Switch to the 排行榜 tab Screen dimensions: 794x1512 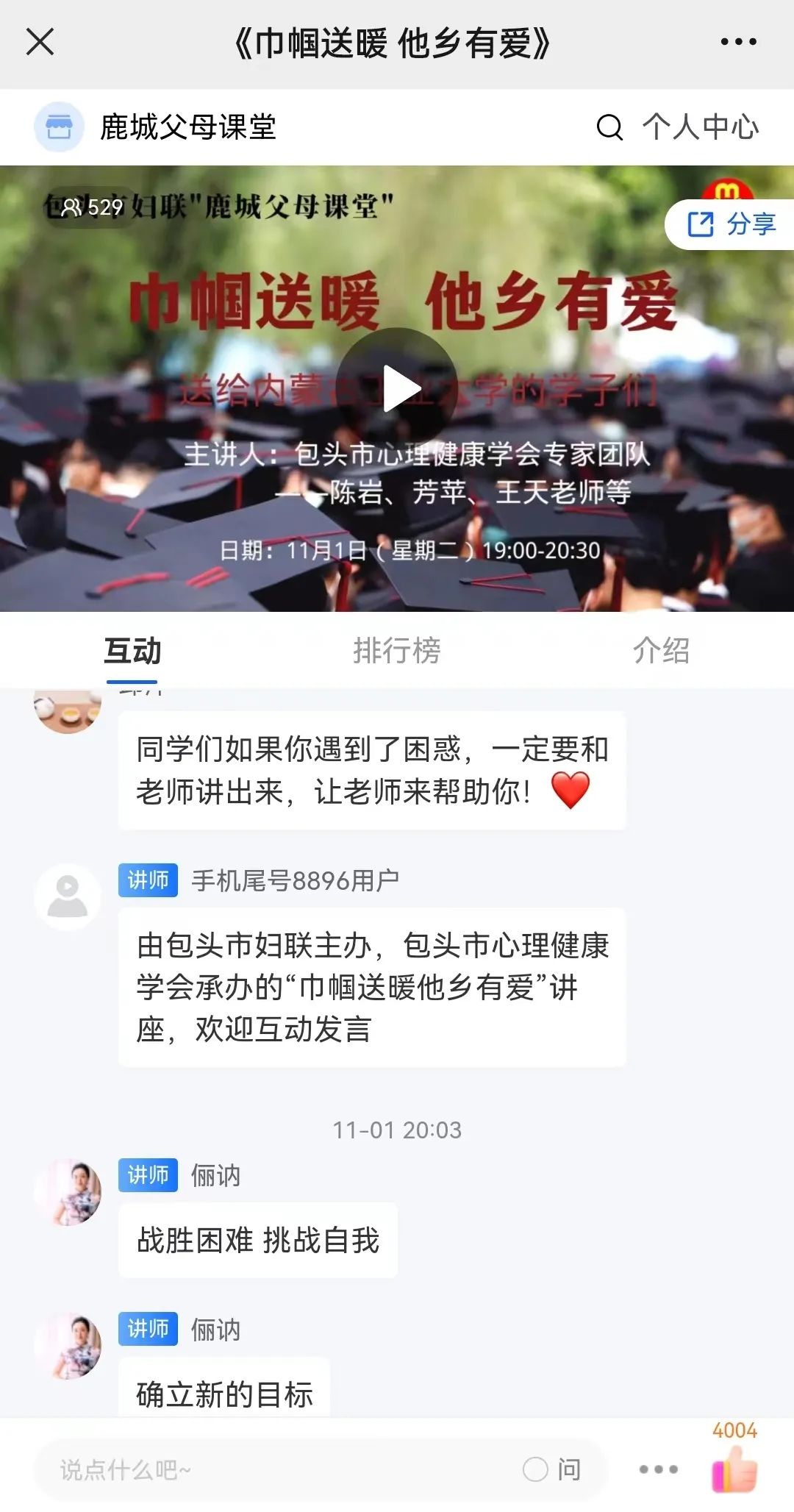click(x=396, y=651)
